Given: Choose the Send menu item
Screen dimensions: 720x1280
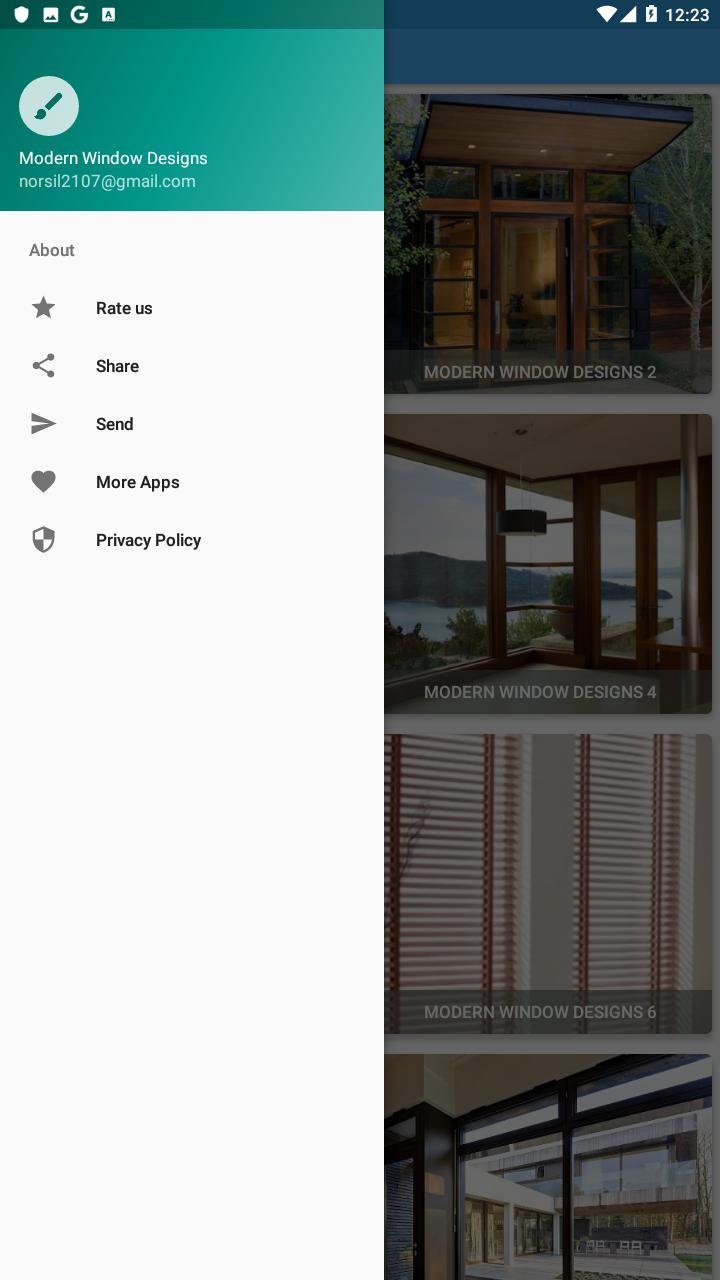Looking at the screenshot, I should point(114,424).
